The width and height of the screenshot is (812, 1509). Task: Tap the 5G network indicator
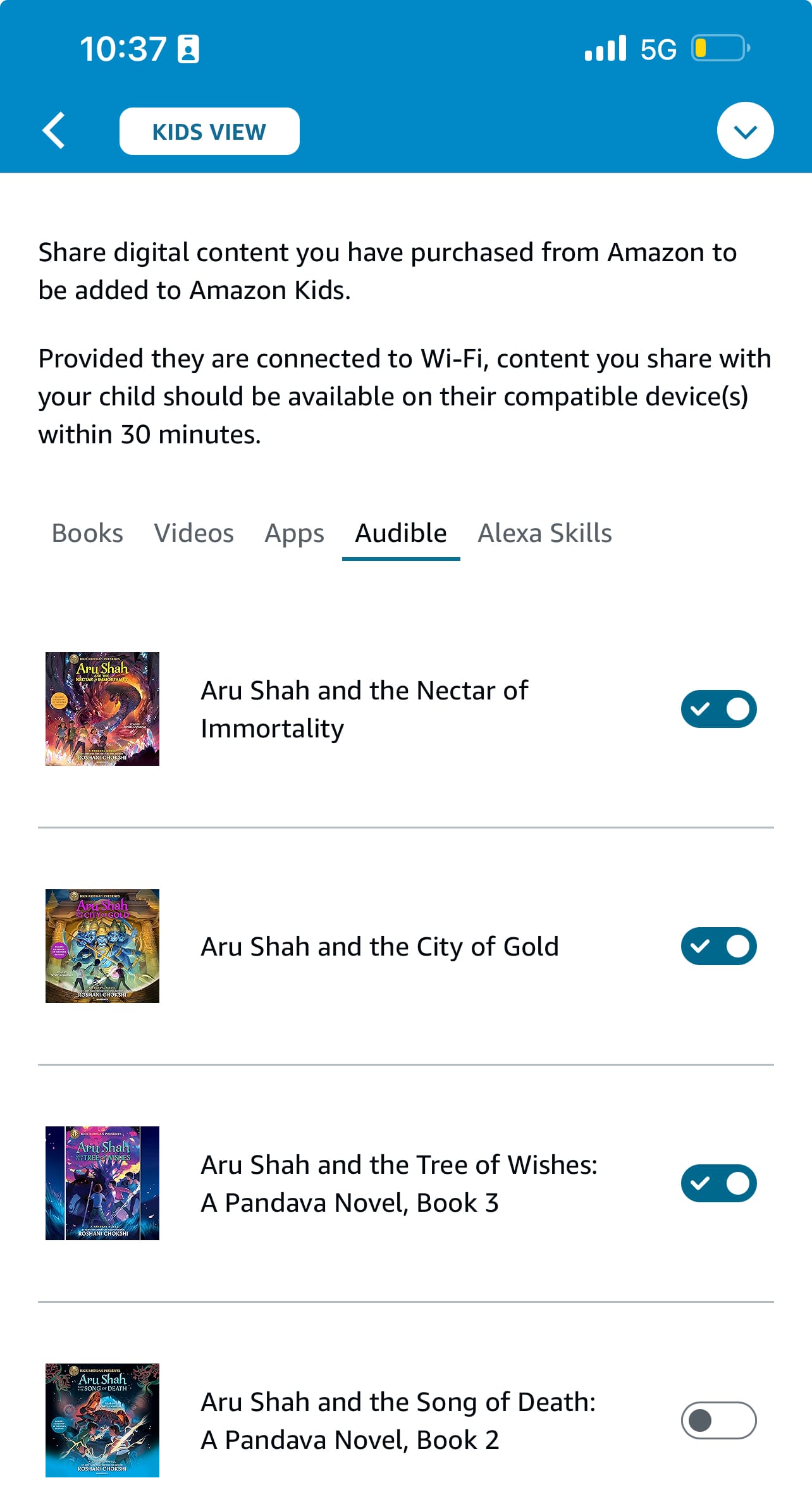(x=656, y=49)
